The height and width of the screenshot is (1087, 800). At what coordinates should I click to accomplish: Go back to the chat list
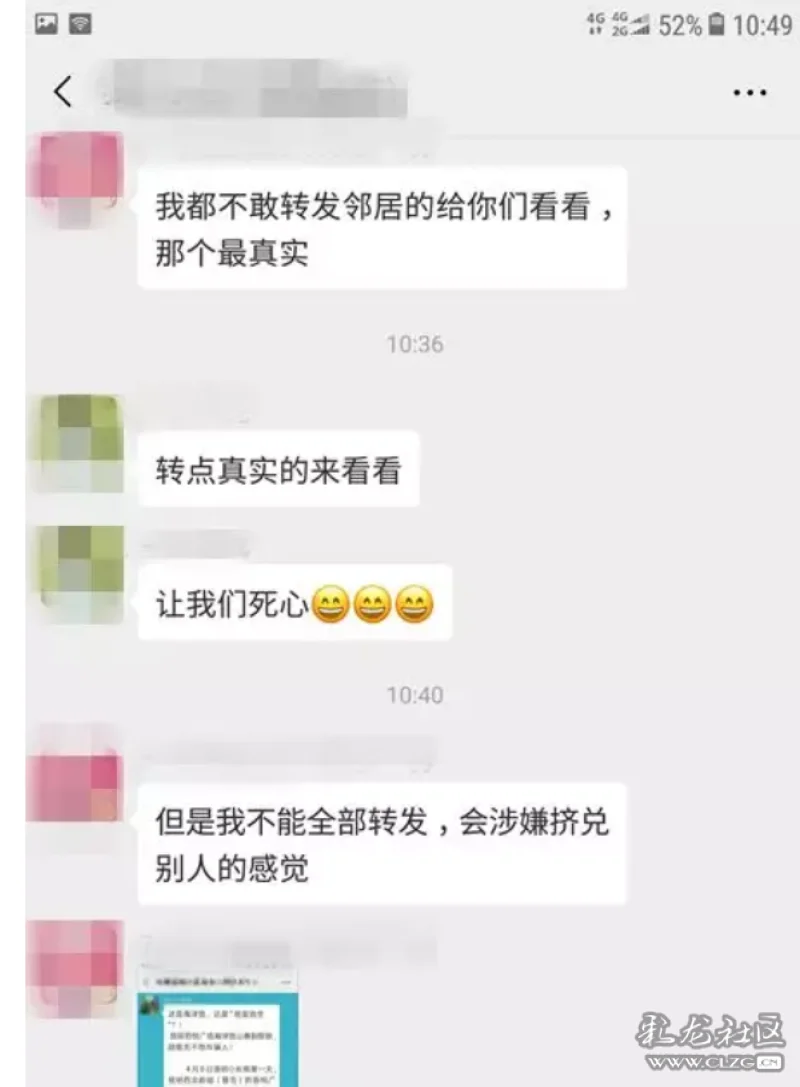(x=63, y=92)
